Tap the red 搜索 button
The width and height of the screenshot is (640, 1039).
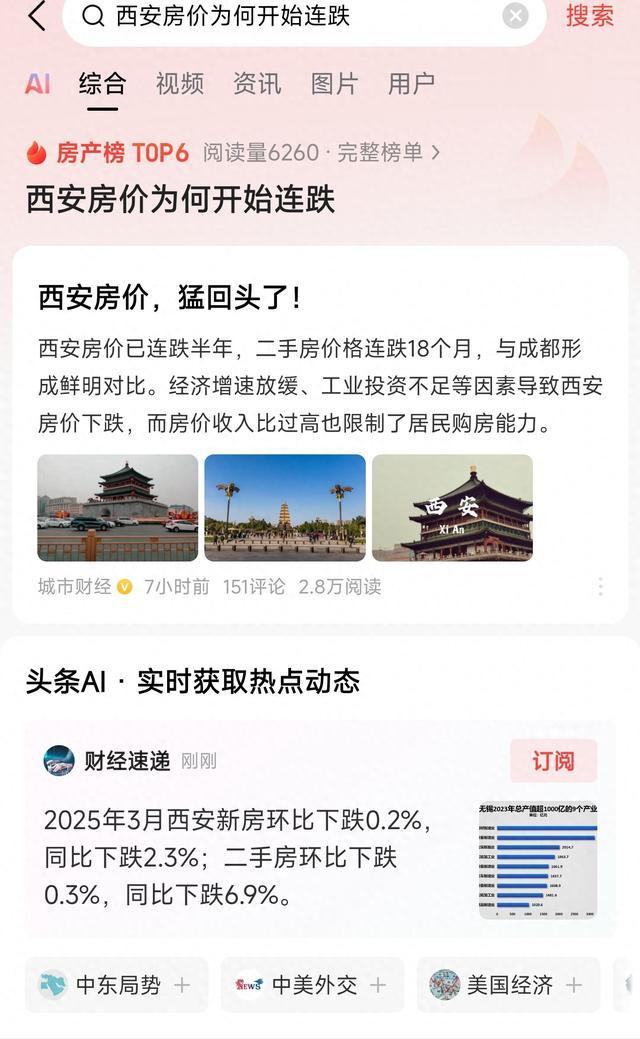(590, 16)
